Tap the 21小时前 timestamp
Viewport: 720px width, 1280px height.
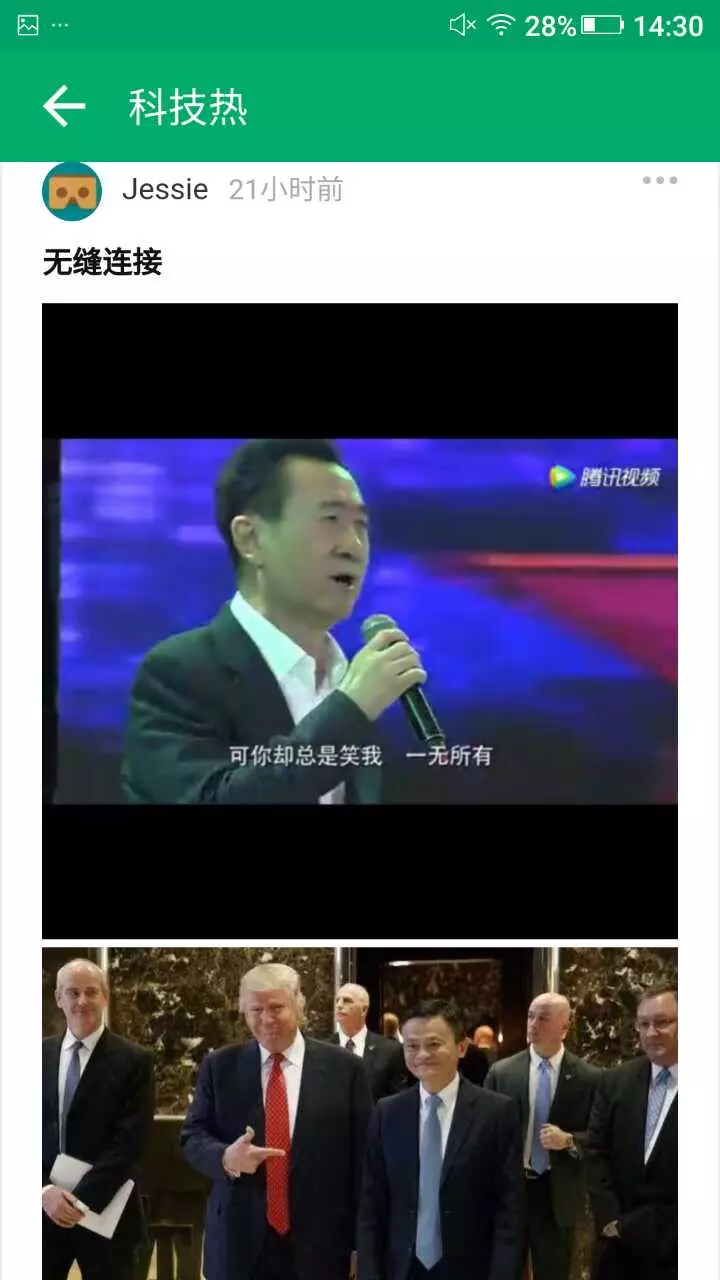coord(286,190)
